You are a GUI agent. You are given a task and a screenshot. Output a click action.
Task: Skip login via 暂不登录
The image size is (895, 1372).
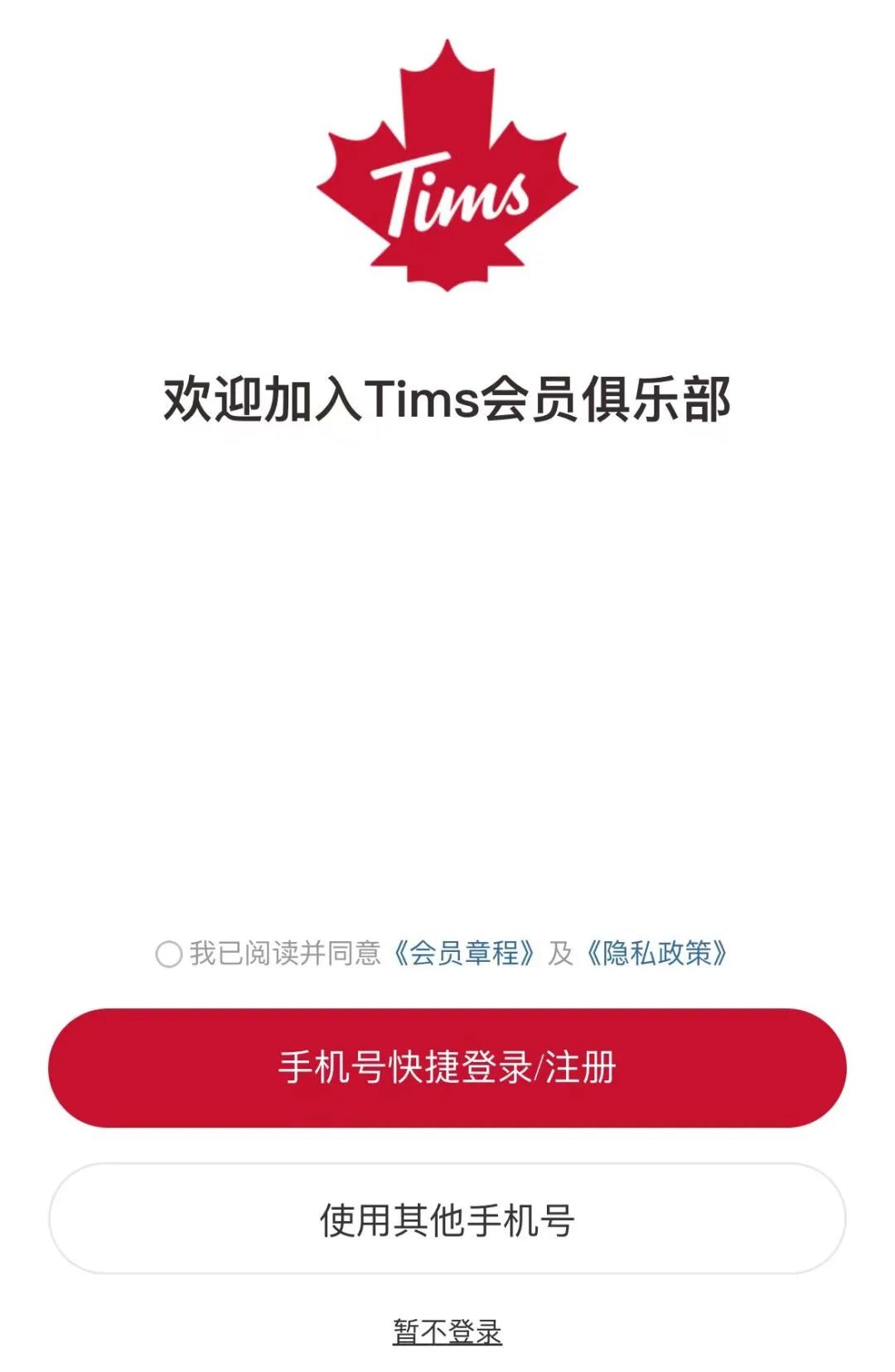coord(447,1331)
